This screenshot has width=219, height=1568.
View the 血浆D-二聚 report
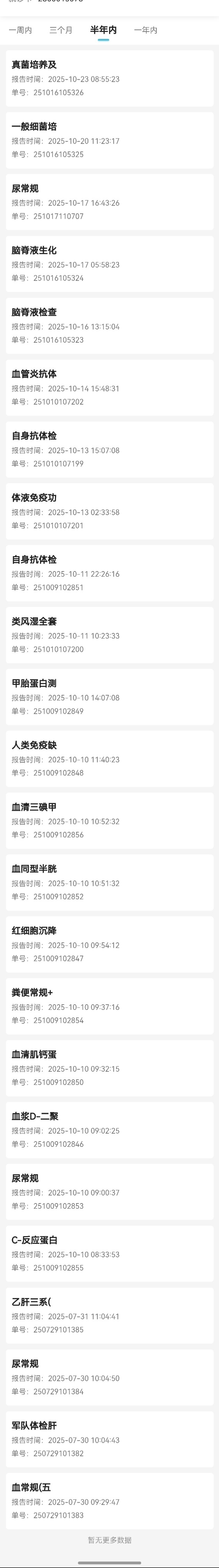tap(109, 1130)
